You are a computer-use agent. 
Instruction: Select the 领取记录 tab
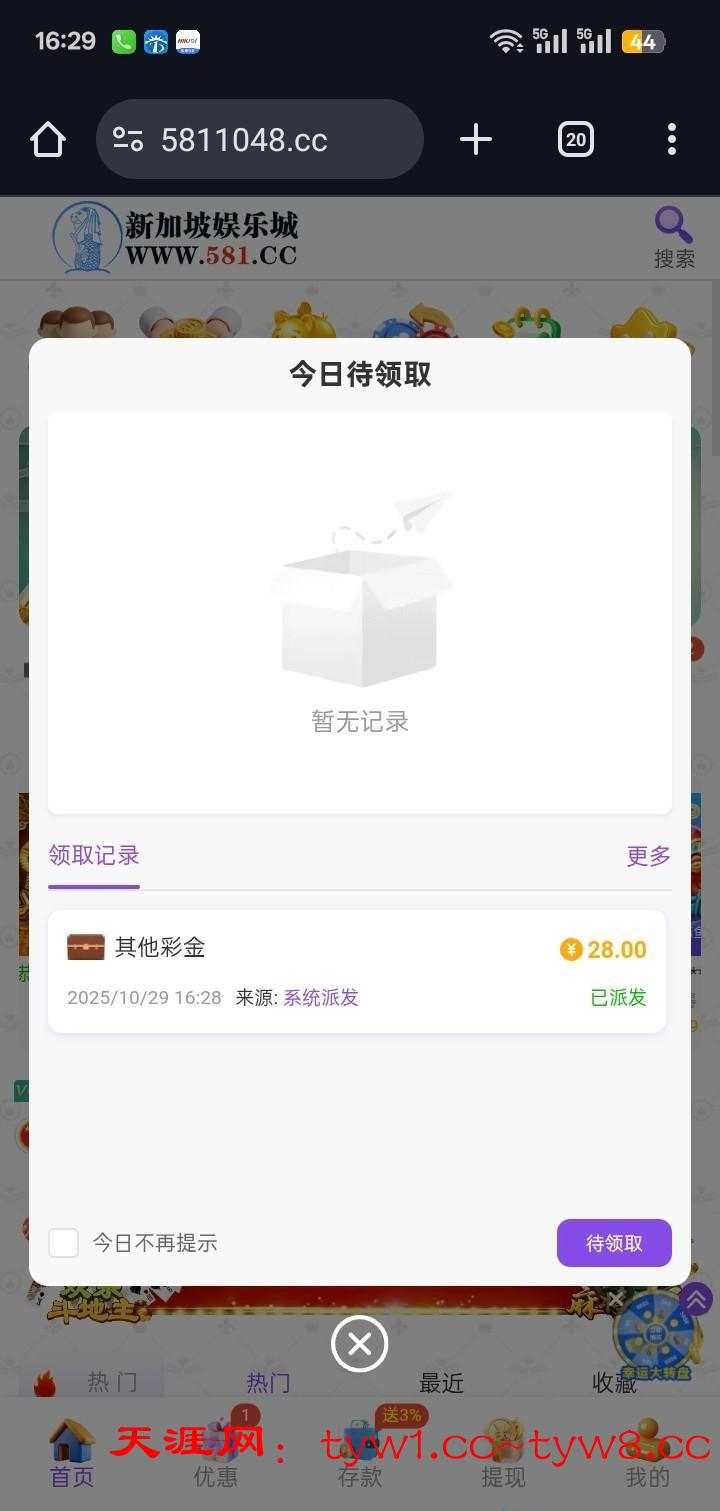point(94,856)
